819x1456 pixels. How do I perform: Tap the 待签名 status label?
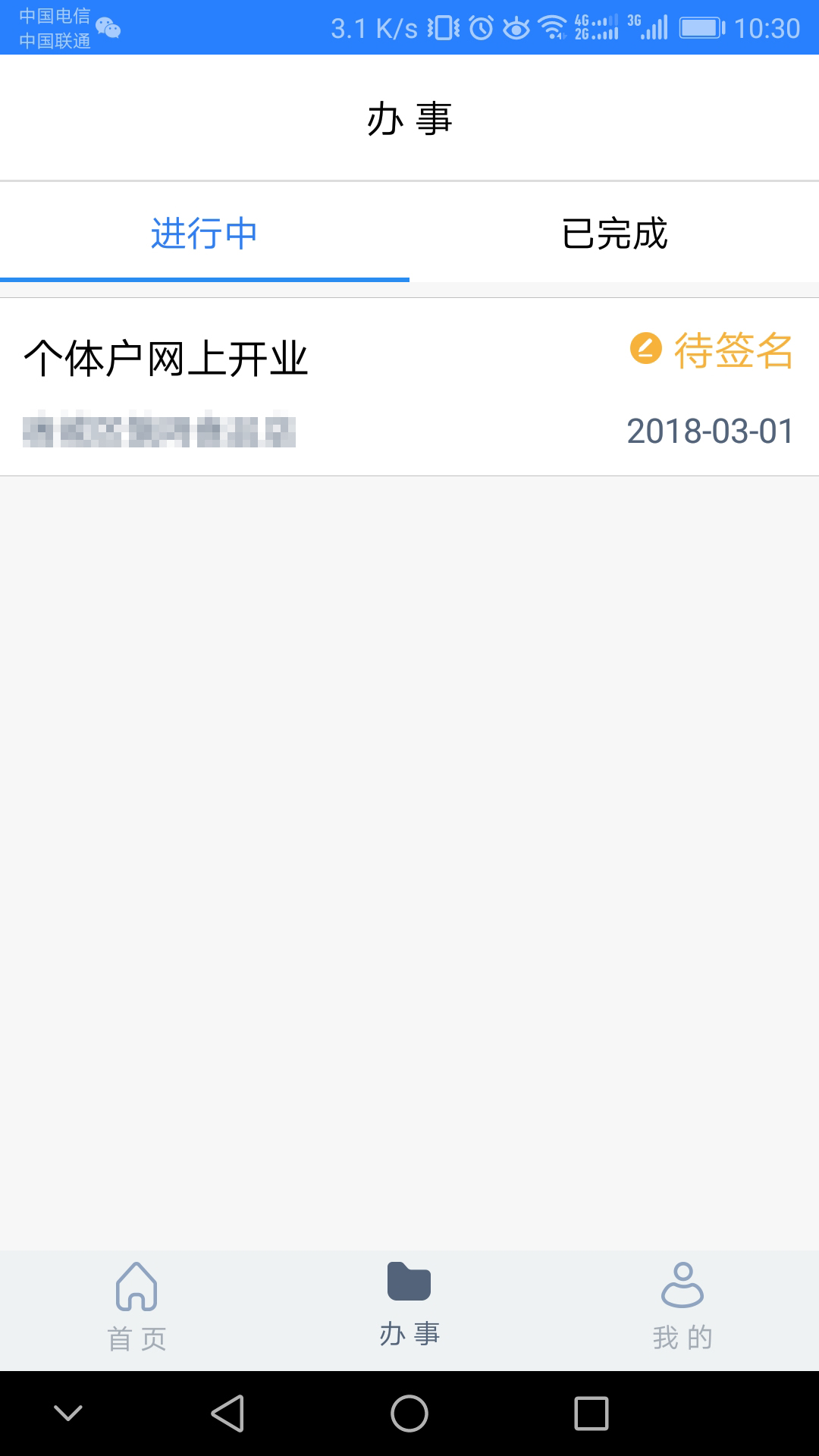[734, 350]
